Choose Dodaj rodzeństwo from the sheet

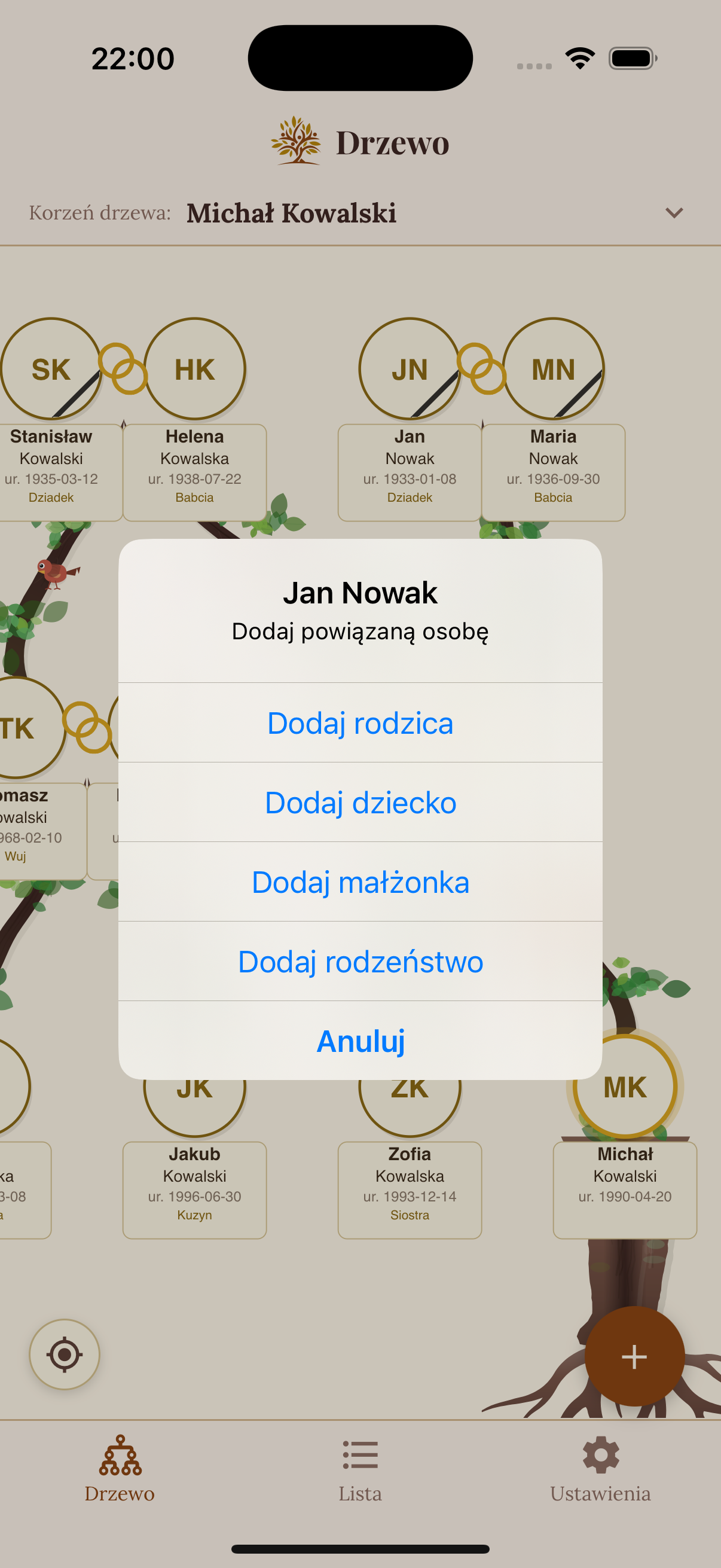[x=360, y=961]
